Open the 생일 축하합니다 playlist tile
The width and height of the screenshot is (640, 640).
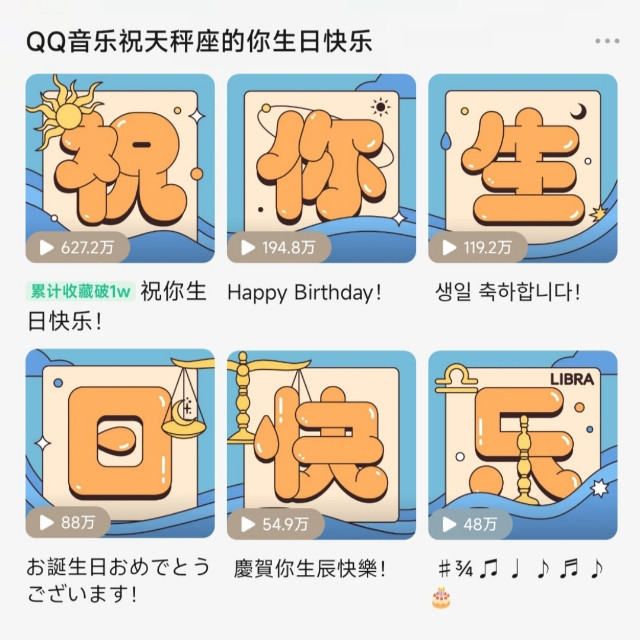pos(523,168)
